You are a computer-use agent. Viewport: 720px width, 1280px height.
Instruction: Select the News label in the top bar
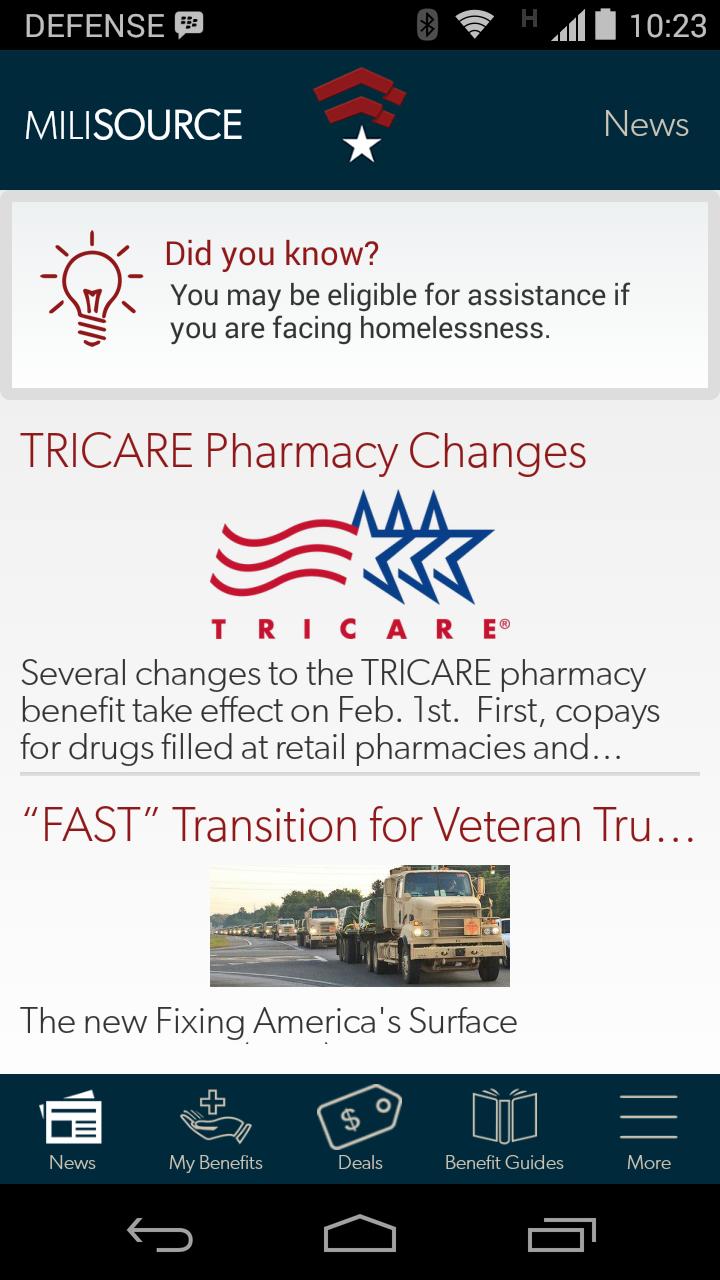pos(645,123)
